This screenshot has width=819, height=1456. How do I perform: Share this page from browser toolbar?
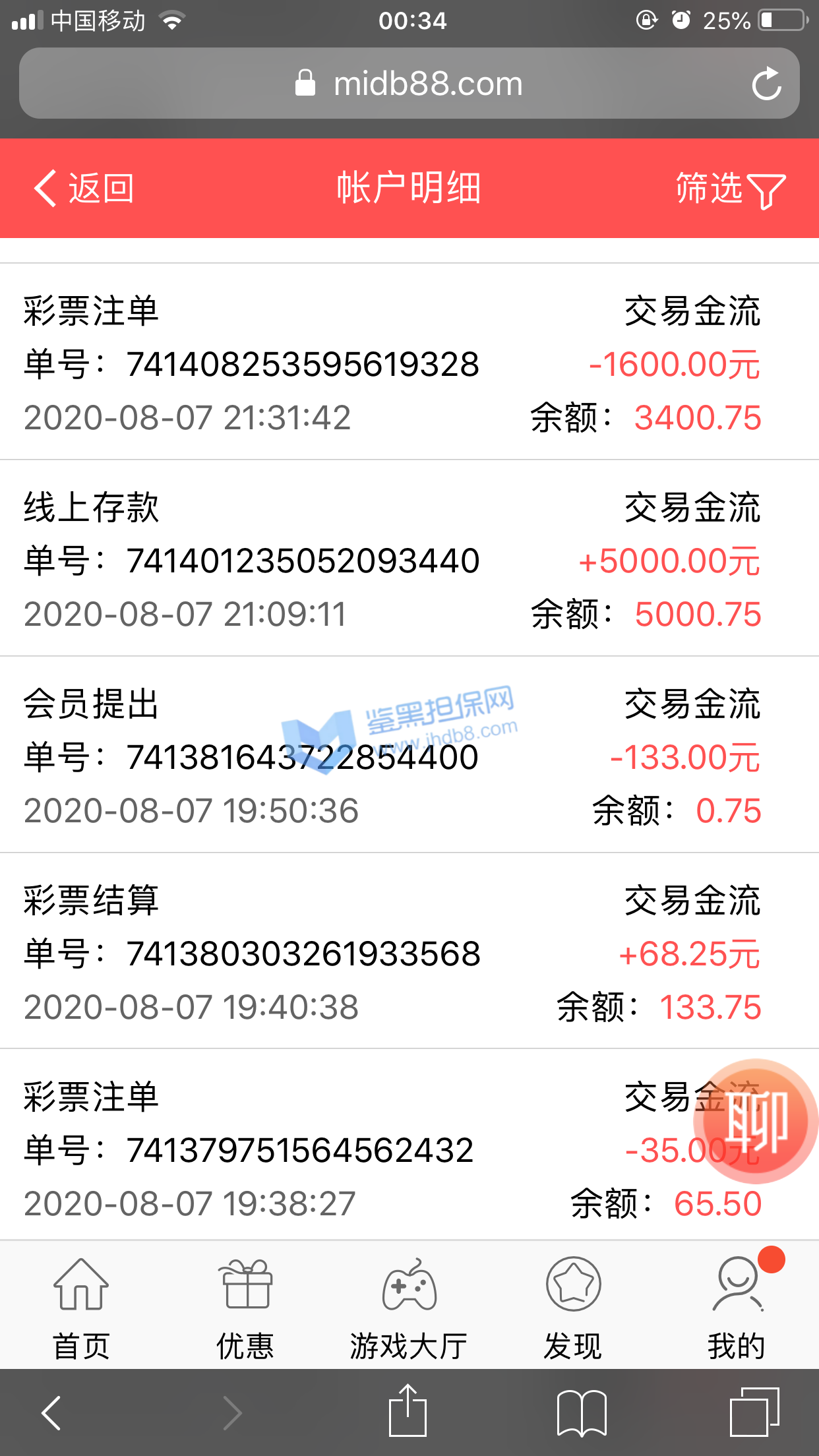coord(408,1411)
